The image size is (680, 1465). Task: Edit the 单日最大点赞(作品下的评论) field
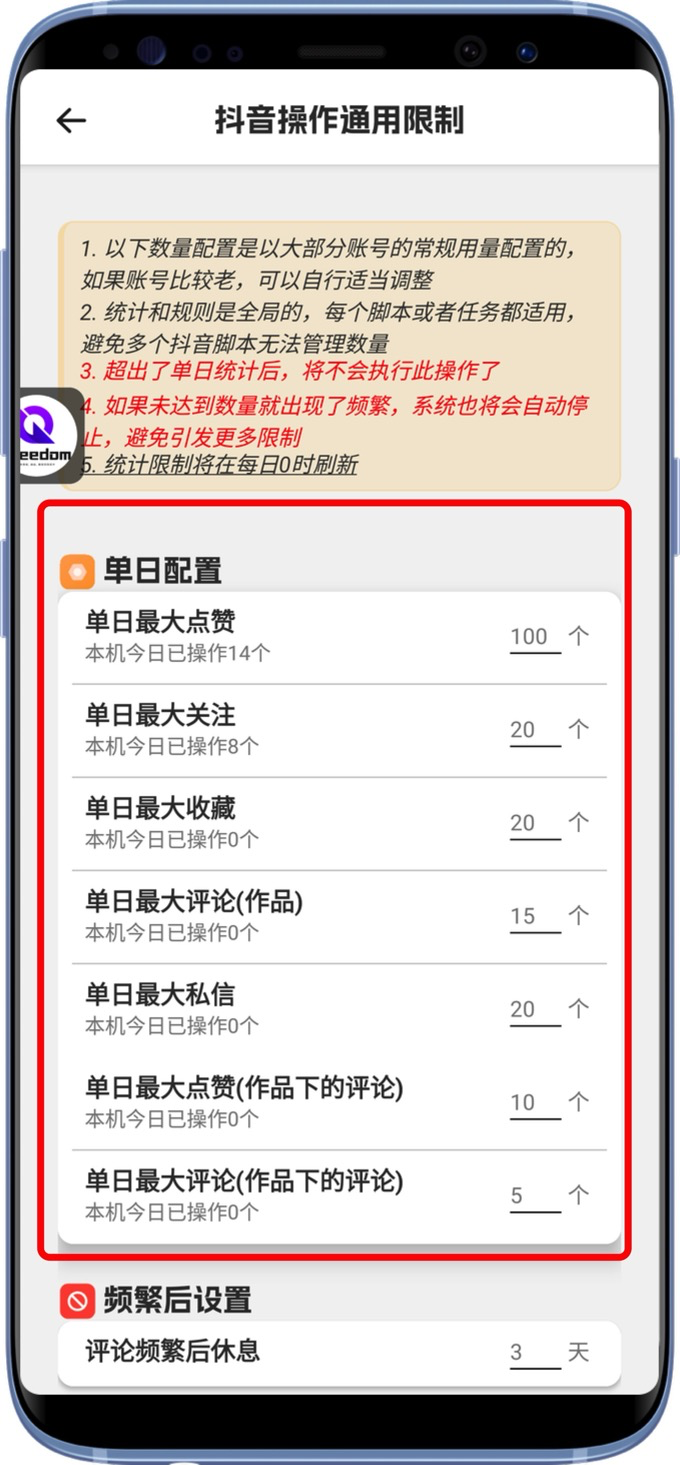point(534,1102)
